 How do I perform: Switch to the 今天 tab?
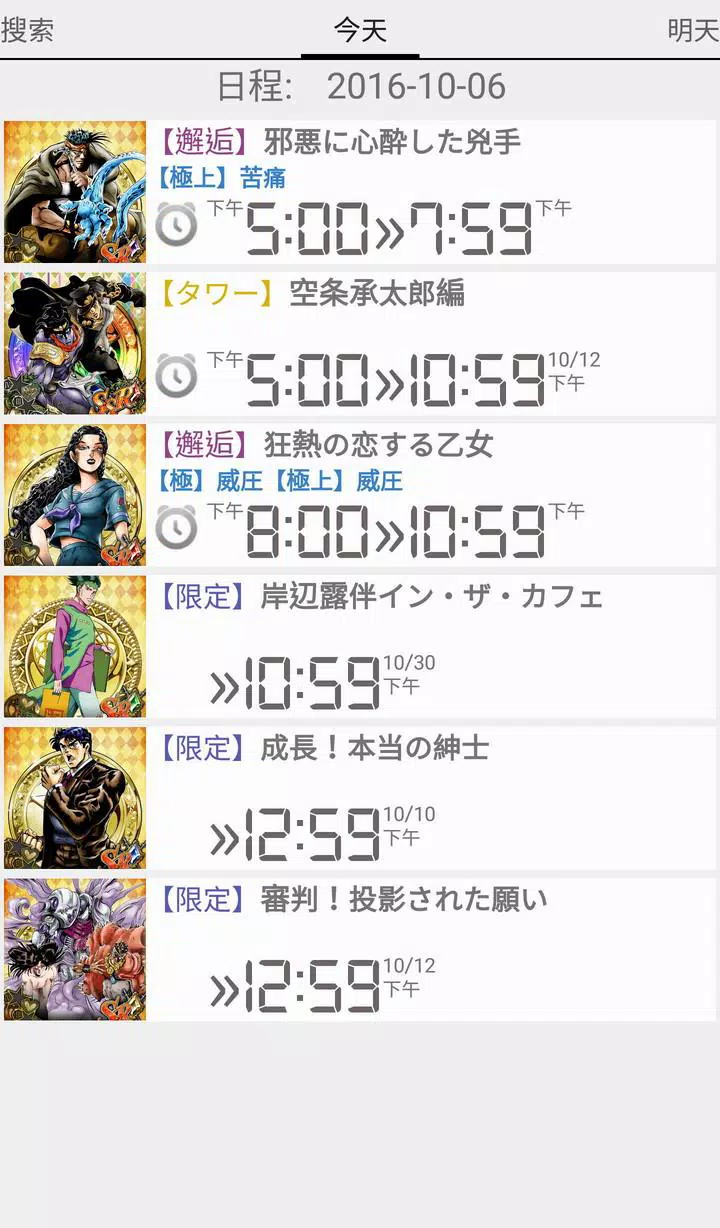360,31
